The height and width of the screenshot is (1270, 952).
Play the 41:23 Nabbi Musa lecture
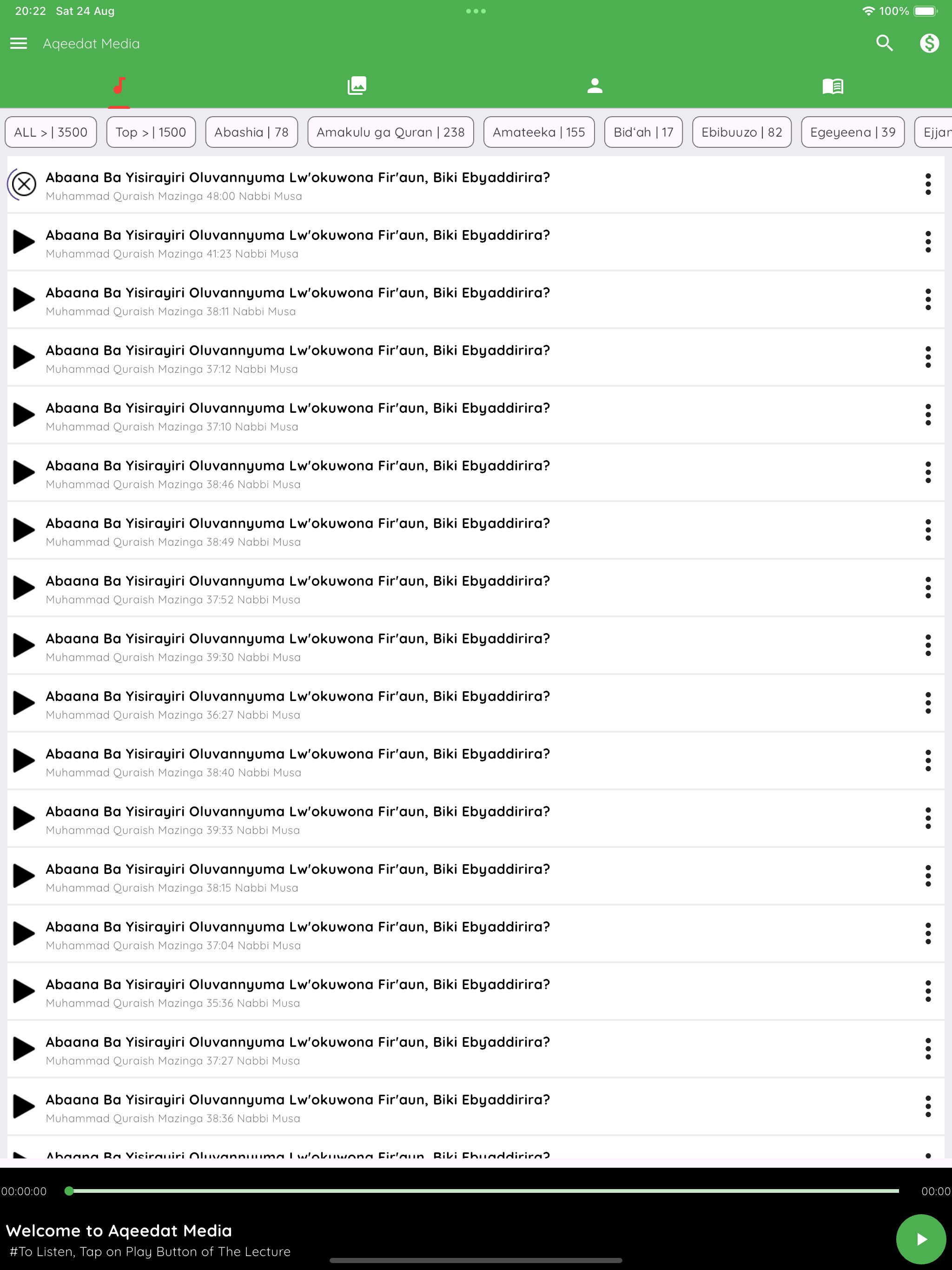pos(24,242)
